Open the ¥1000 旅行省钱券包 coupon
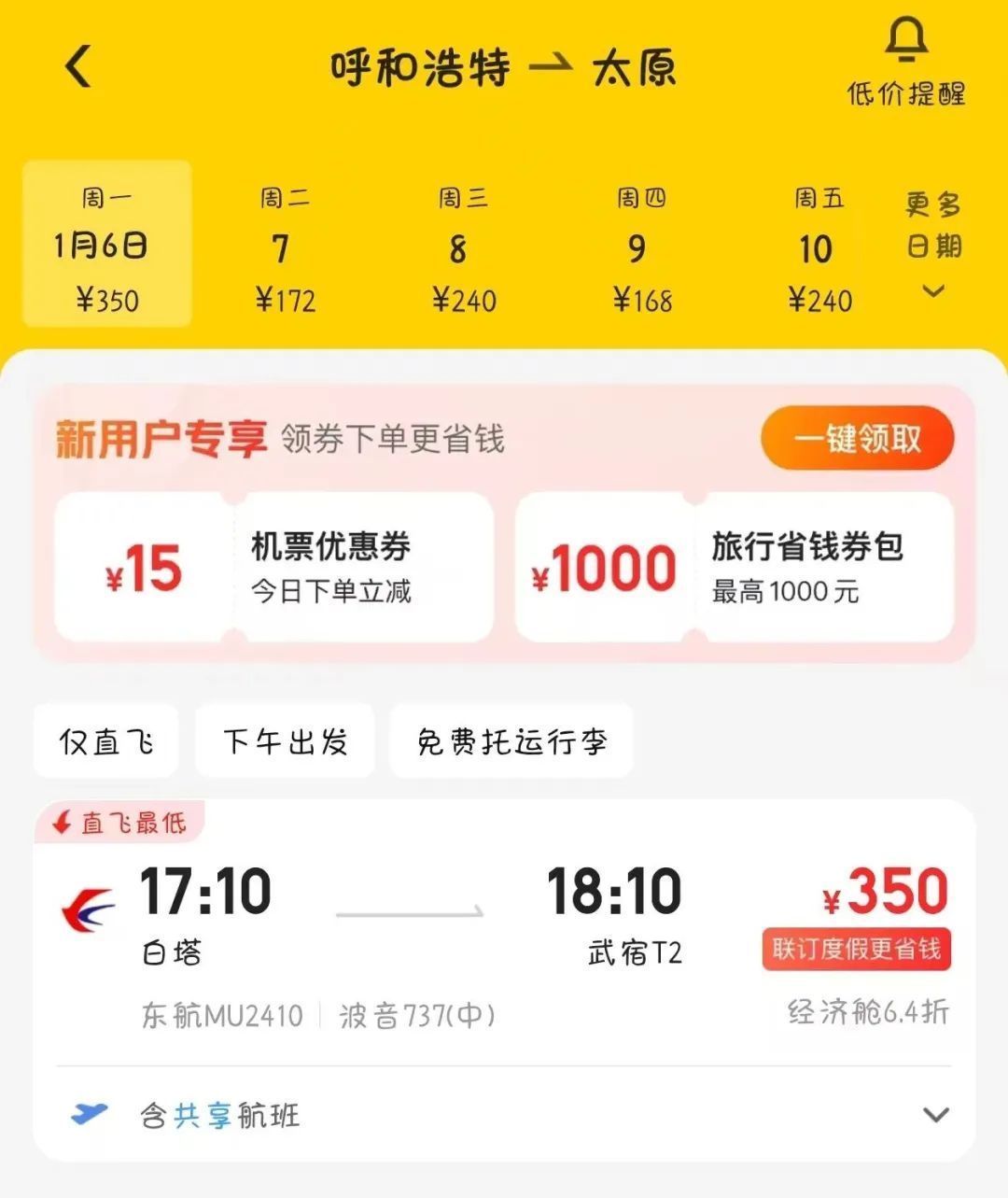This screenshot has width=1008, height=1198. [x=734, y=568]
